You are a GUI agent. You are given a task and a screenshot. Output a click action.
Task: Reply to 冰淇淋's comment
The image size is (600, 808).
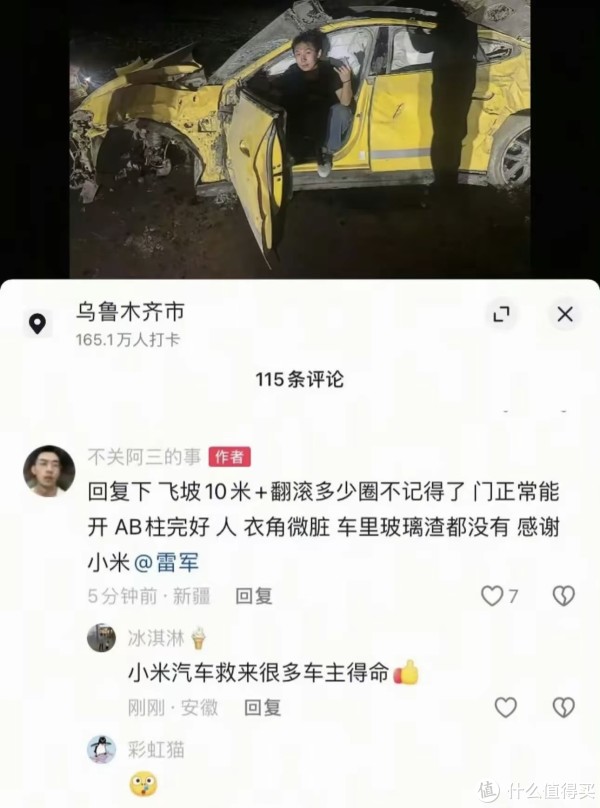pyautogui.click(x=263, y=707)
